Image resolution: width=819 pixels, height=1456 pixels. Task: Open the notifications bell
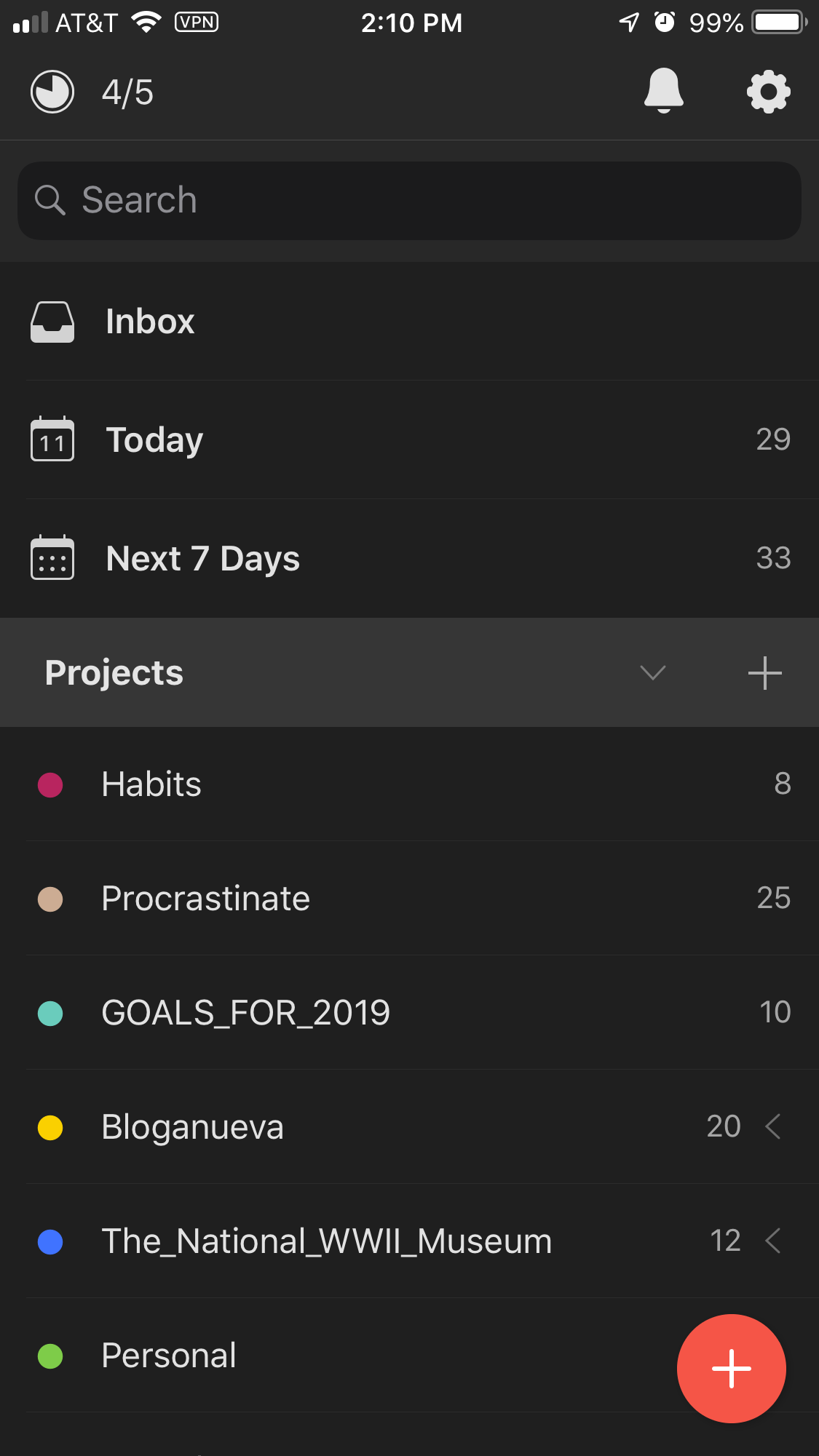coord(663,91)
